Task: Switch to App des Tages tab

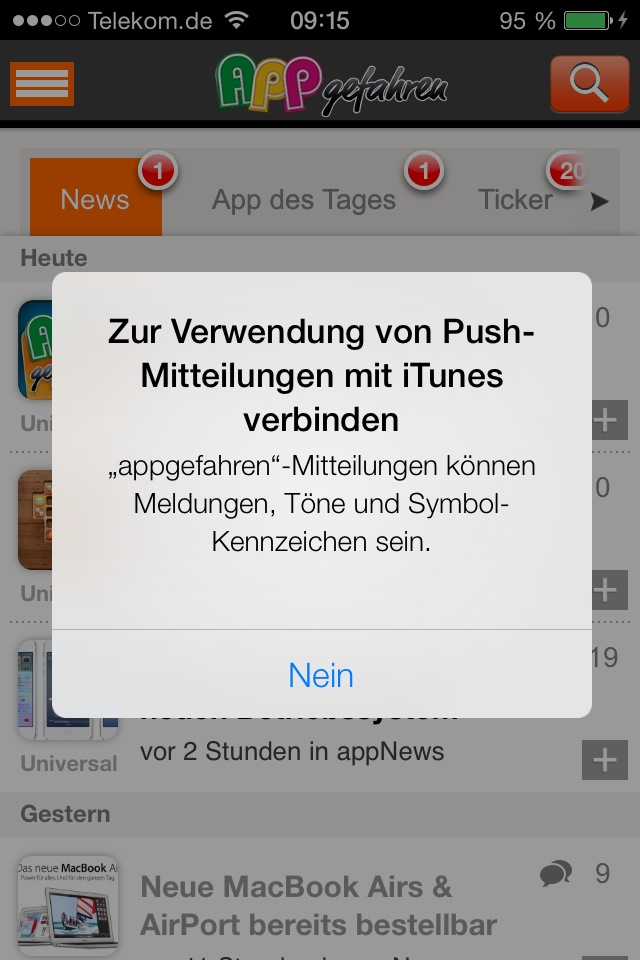Action: tap(304, 199)
